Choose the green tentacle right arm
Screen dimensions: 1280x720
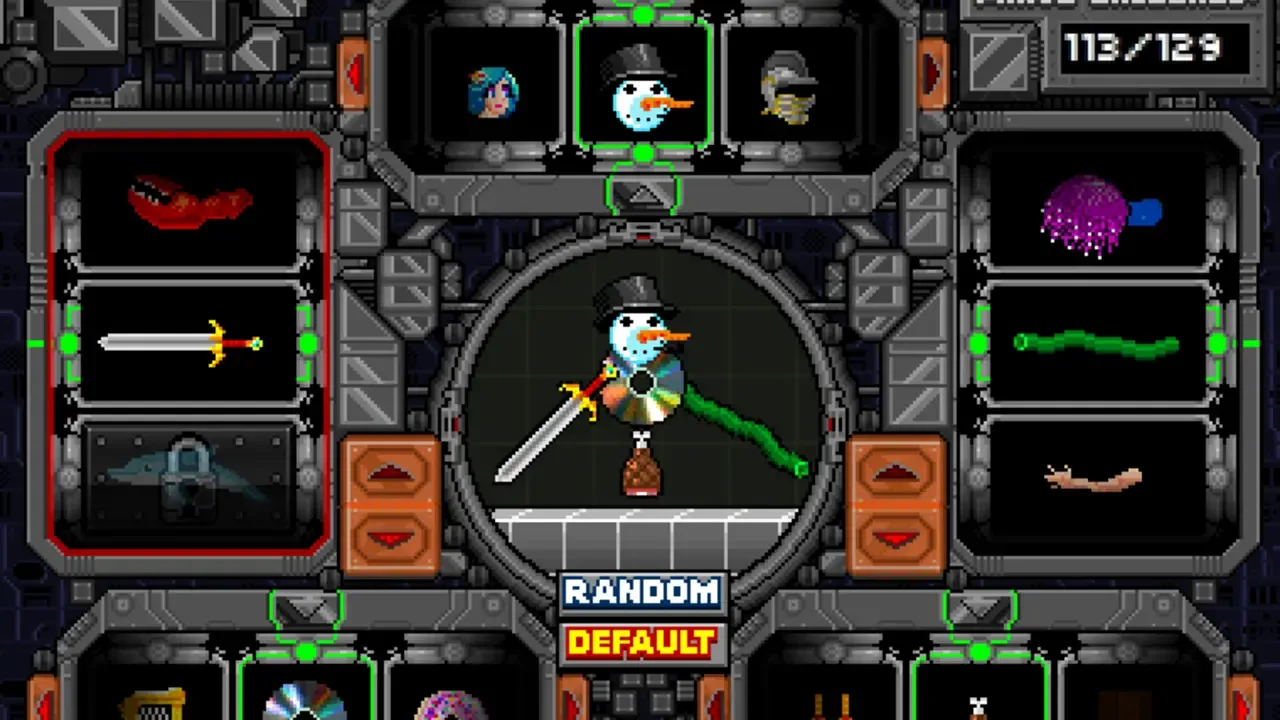click(1097, 345)
